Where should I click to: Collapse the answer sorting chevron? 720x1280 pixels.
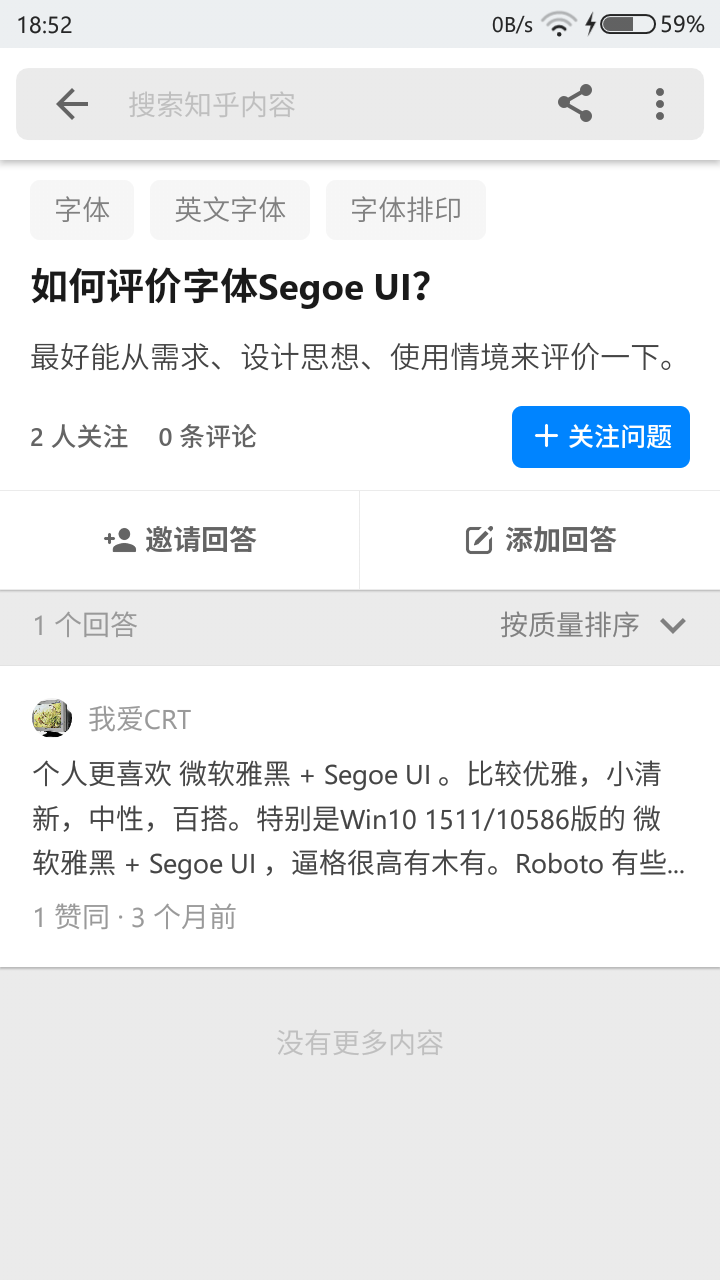(672, 627)
